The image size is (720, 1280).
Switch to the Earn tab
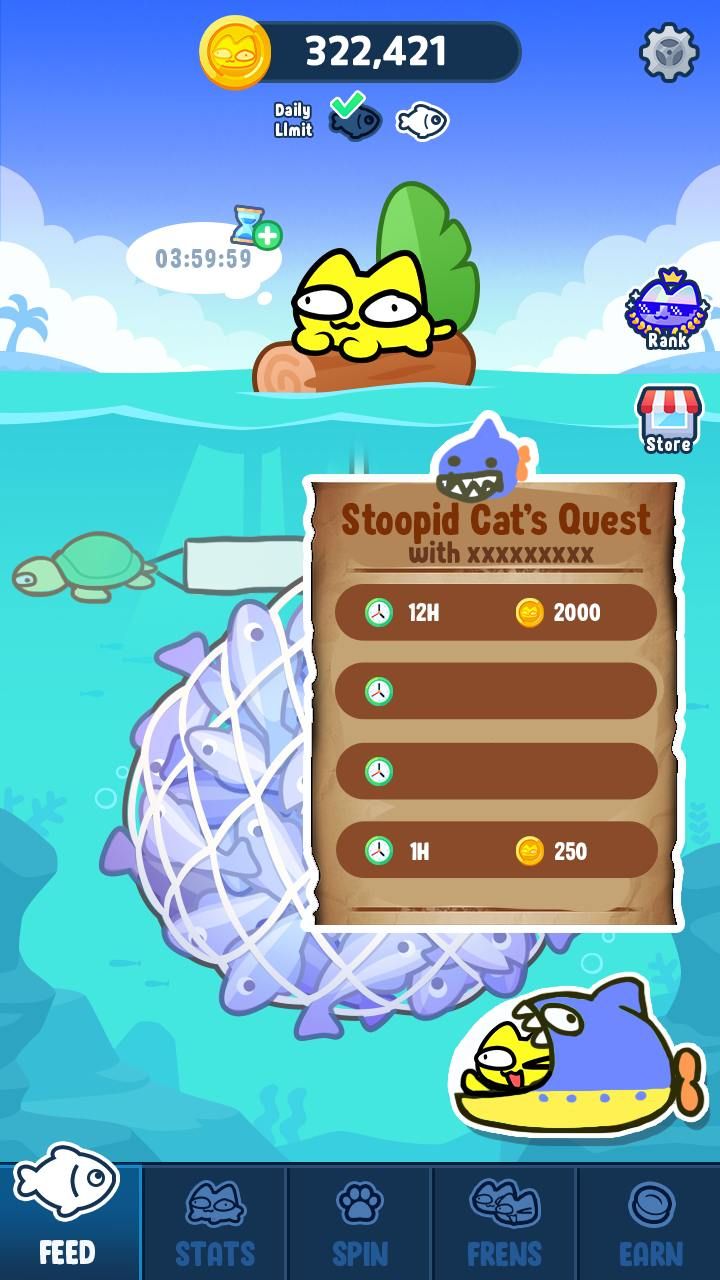tap(650, 1224)
